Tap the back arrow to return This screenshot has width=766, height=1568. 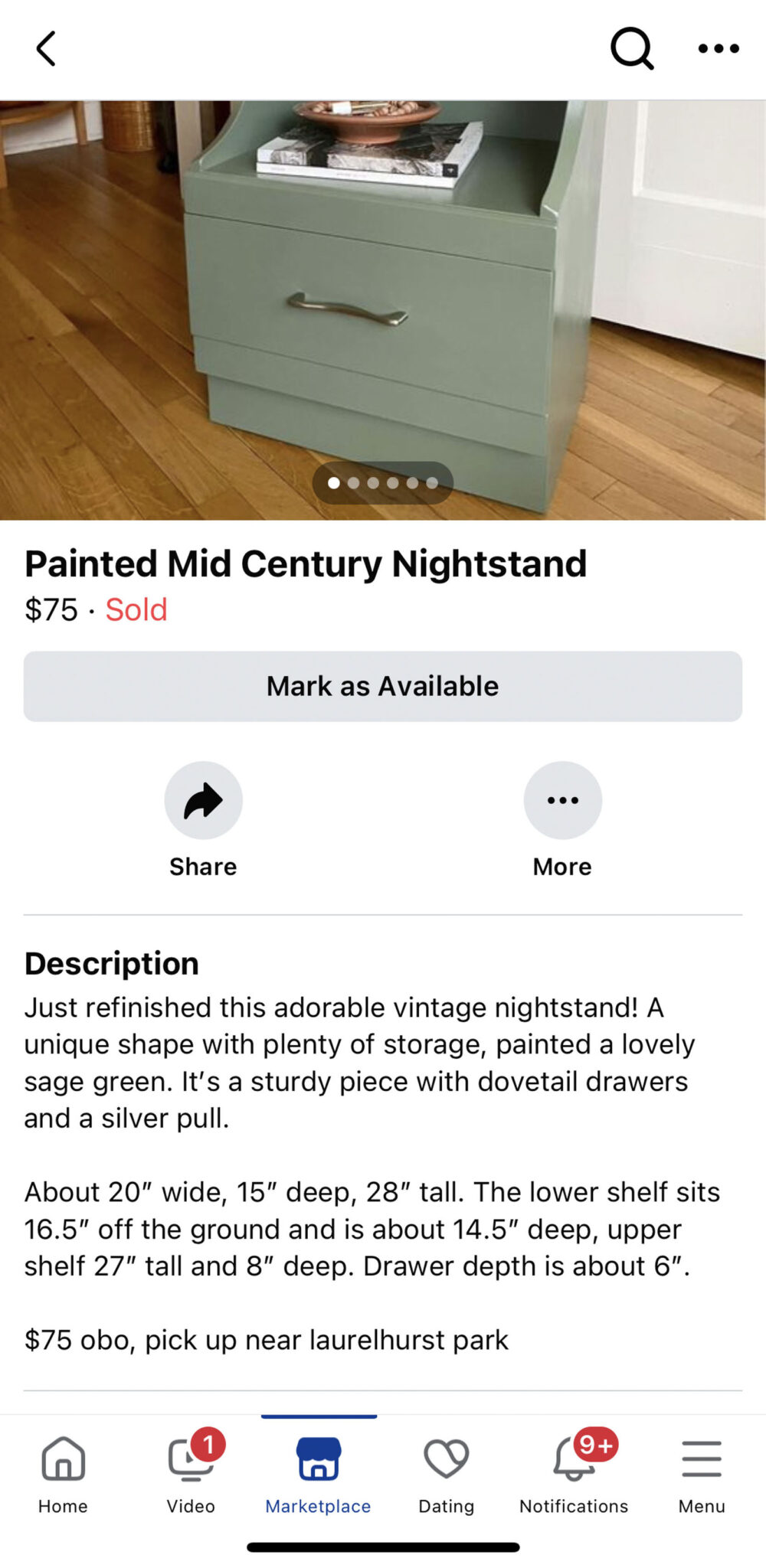(x=46, y=48)
